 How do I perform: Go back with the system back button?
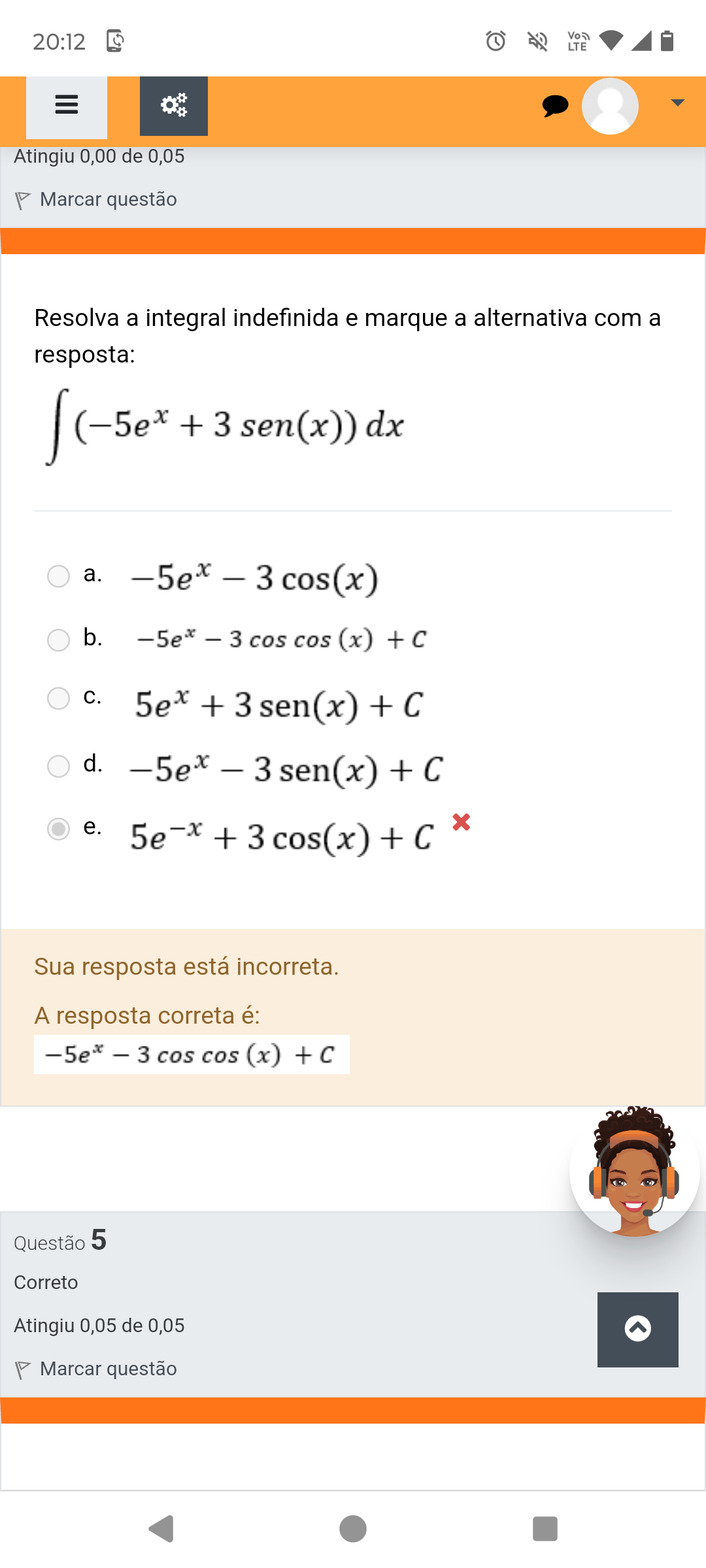(161, 1529)
